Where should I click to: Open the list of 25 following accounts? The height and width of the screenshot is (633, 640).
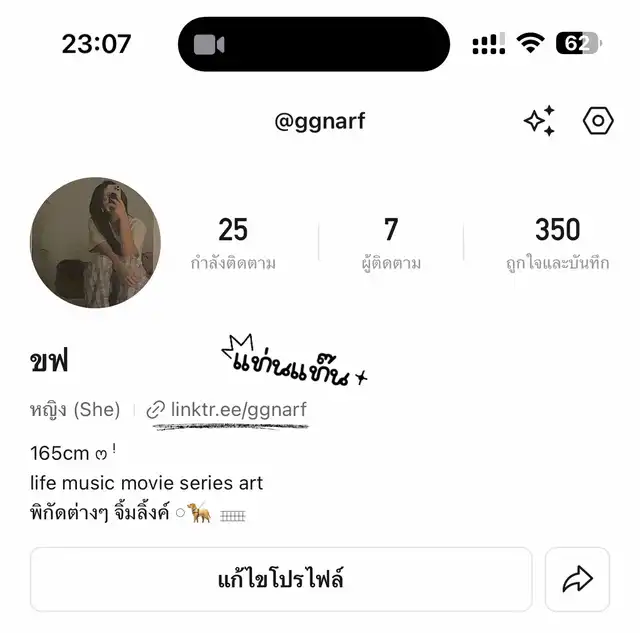click(x=233, y=243)
